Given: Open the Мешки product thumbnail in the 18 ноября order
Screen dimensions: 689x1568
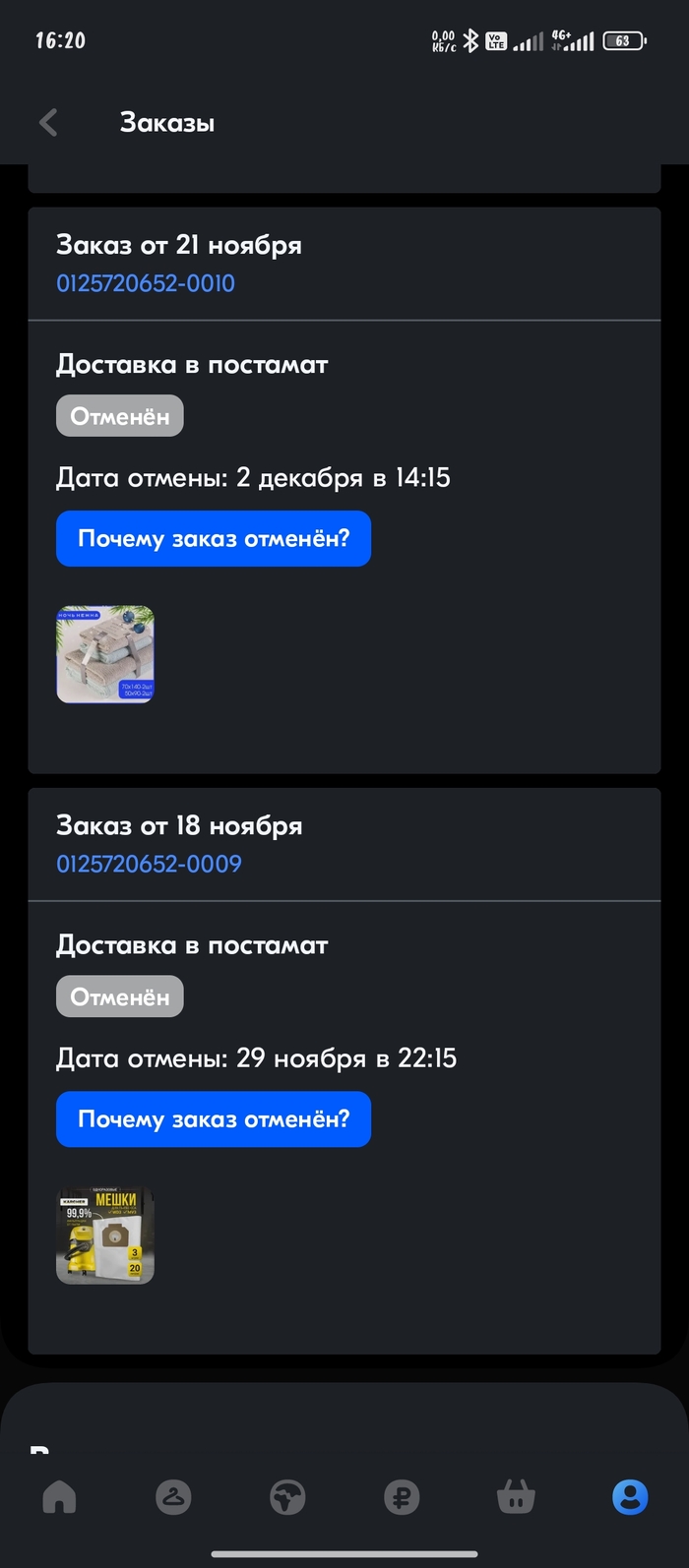Looking at the screenshot, I should 105,1235.
